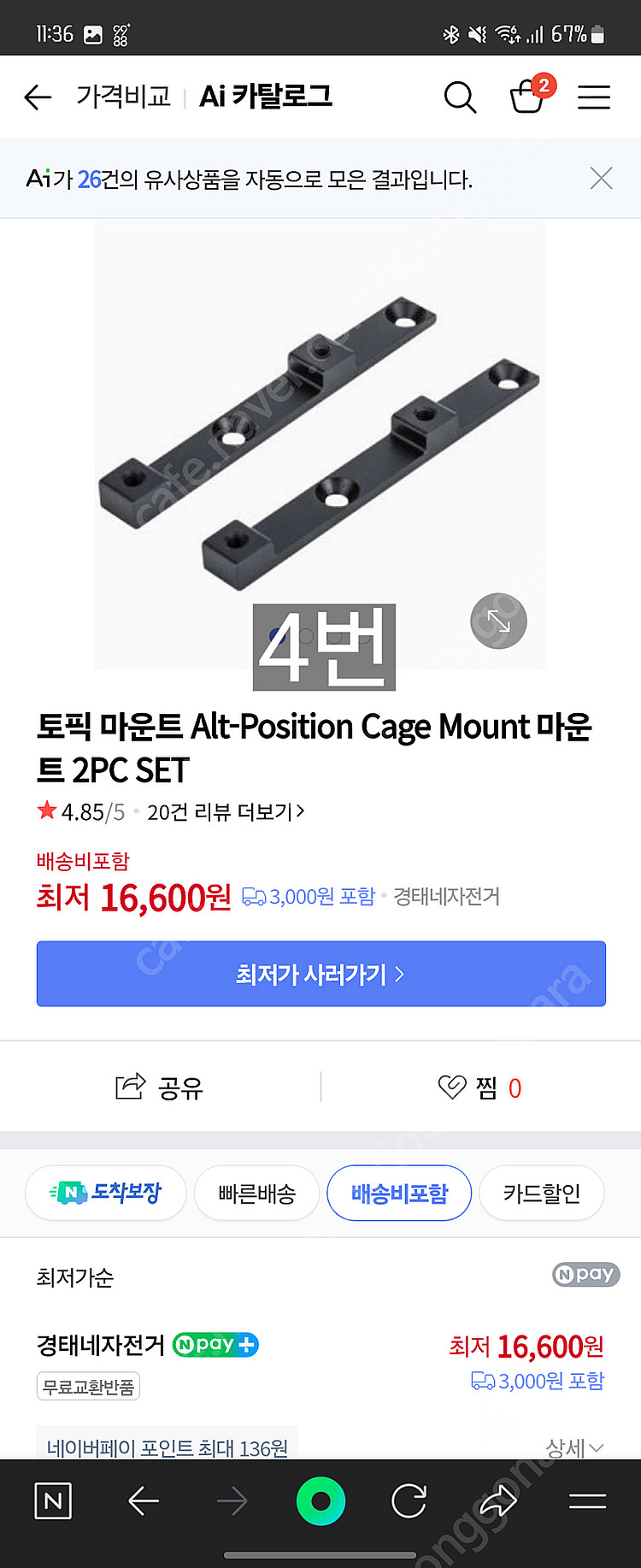
Task: Select the 빠른배송 filter chip
Action: click(x=256, y=1194)
